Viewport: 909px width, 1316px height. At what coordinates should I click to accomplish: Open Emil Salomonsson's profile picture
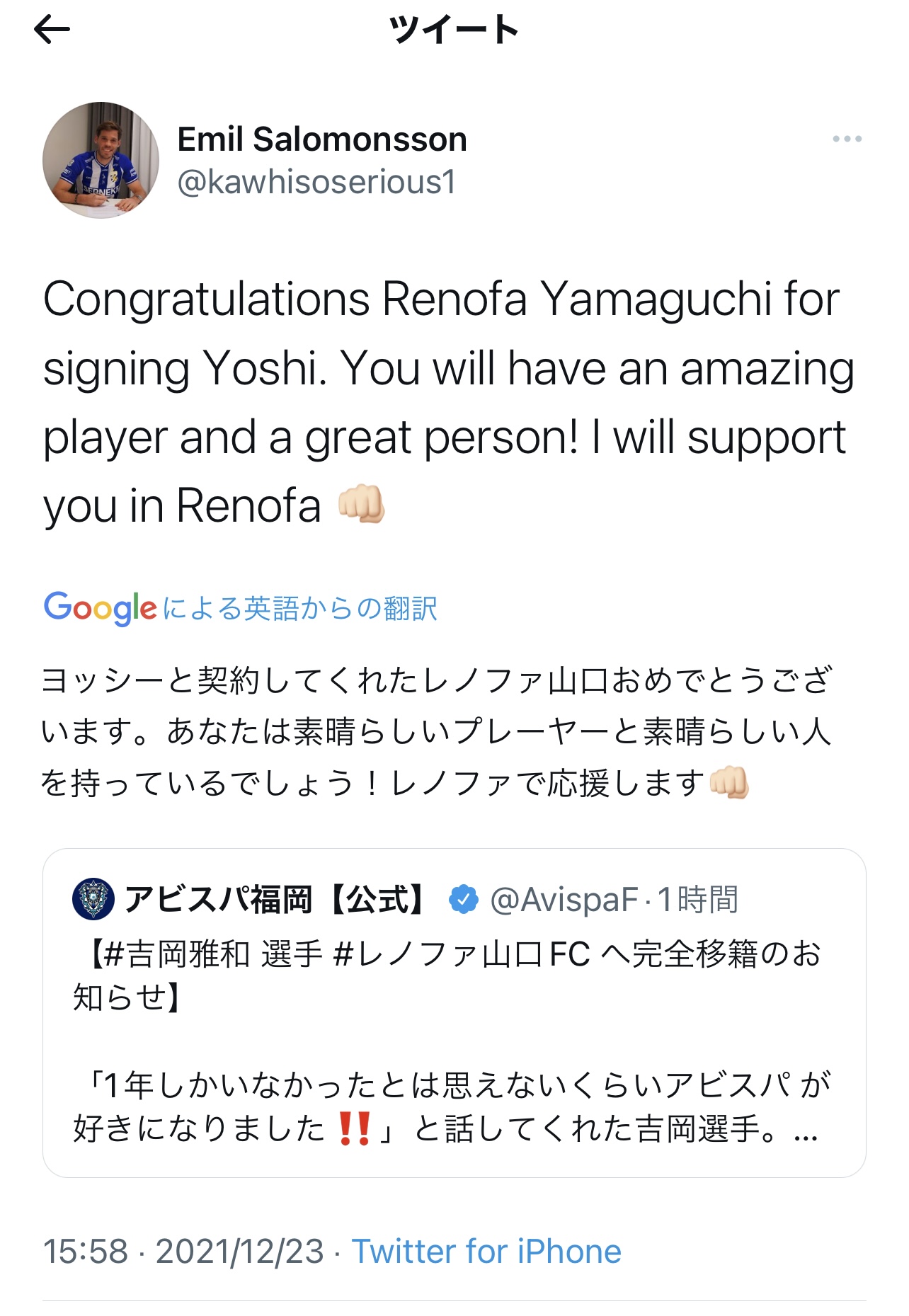(101, 160)
